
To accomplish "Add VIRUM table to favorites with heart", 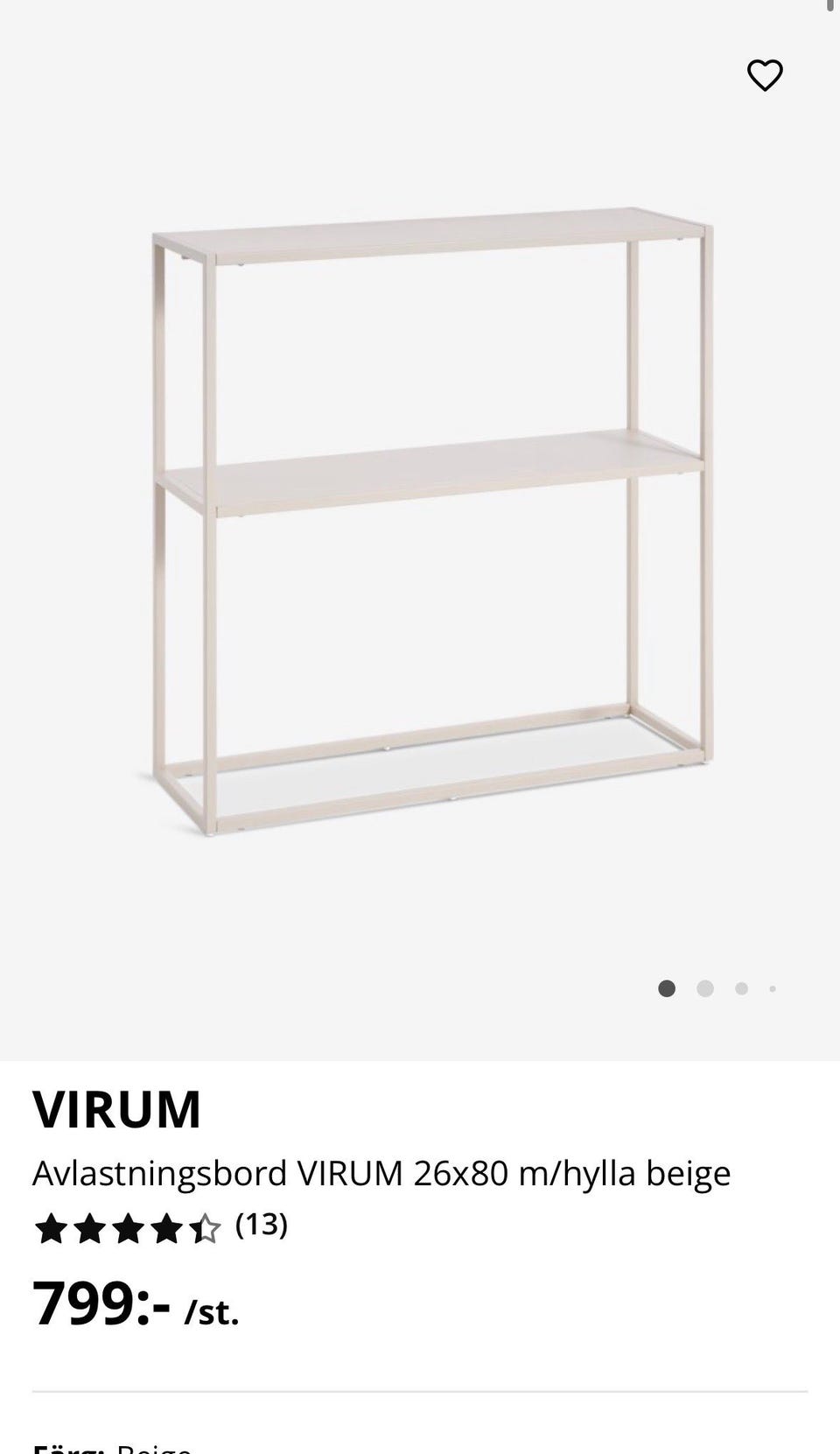I will pyautogui.click(x=765, y=75).
